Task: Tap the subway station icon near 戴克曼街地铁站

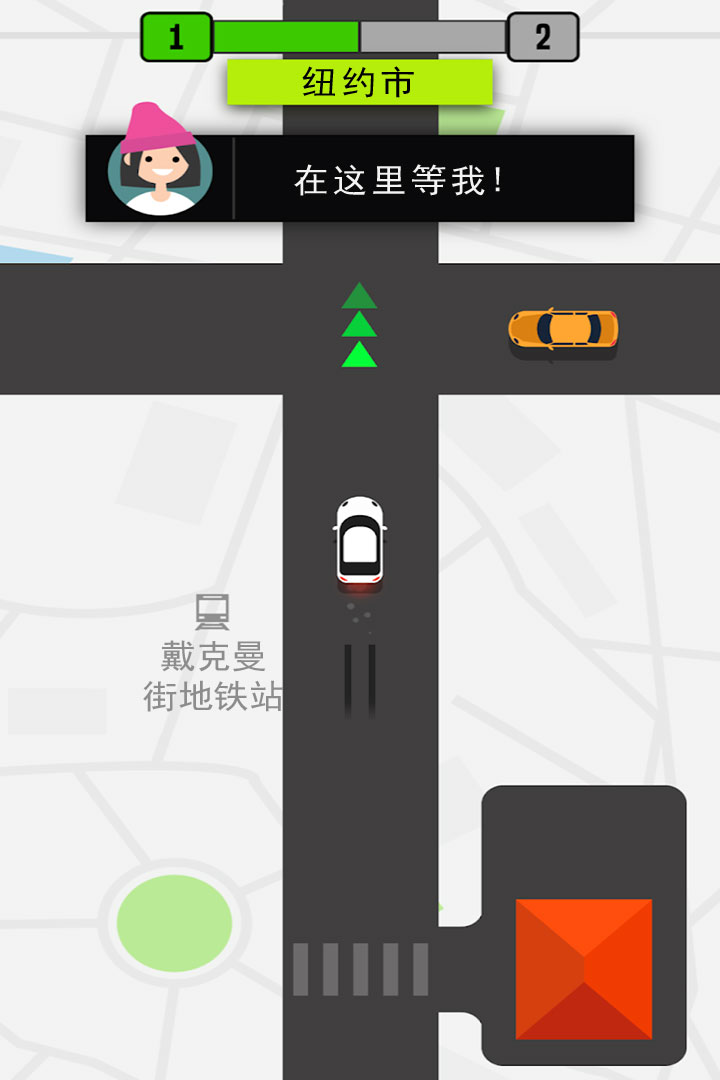Action: [215, 612]
